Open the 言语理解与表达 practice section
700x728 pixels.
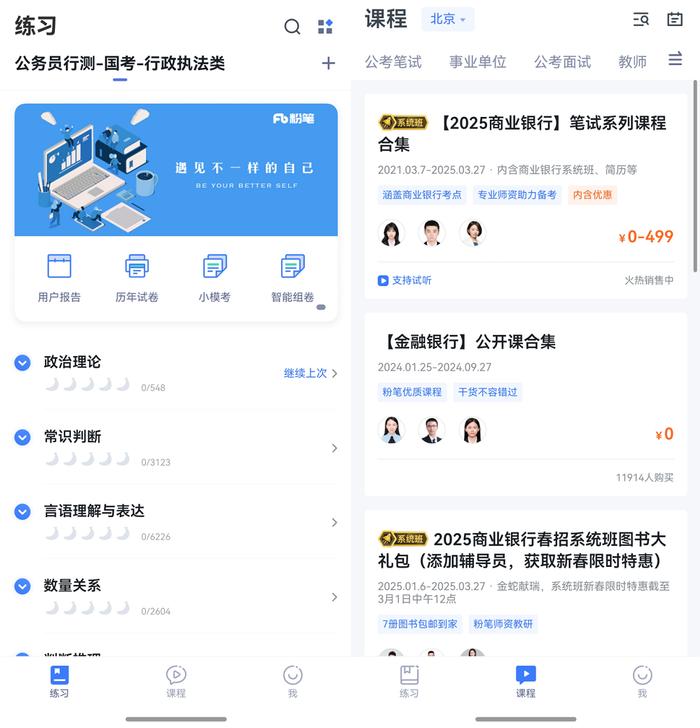point(175,521)
